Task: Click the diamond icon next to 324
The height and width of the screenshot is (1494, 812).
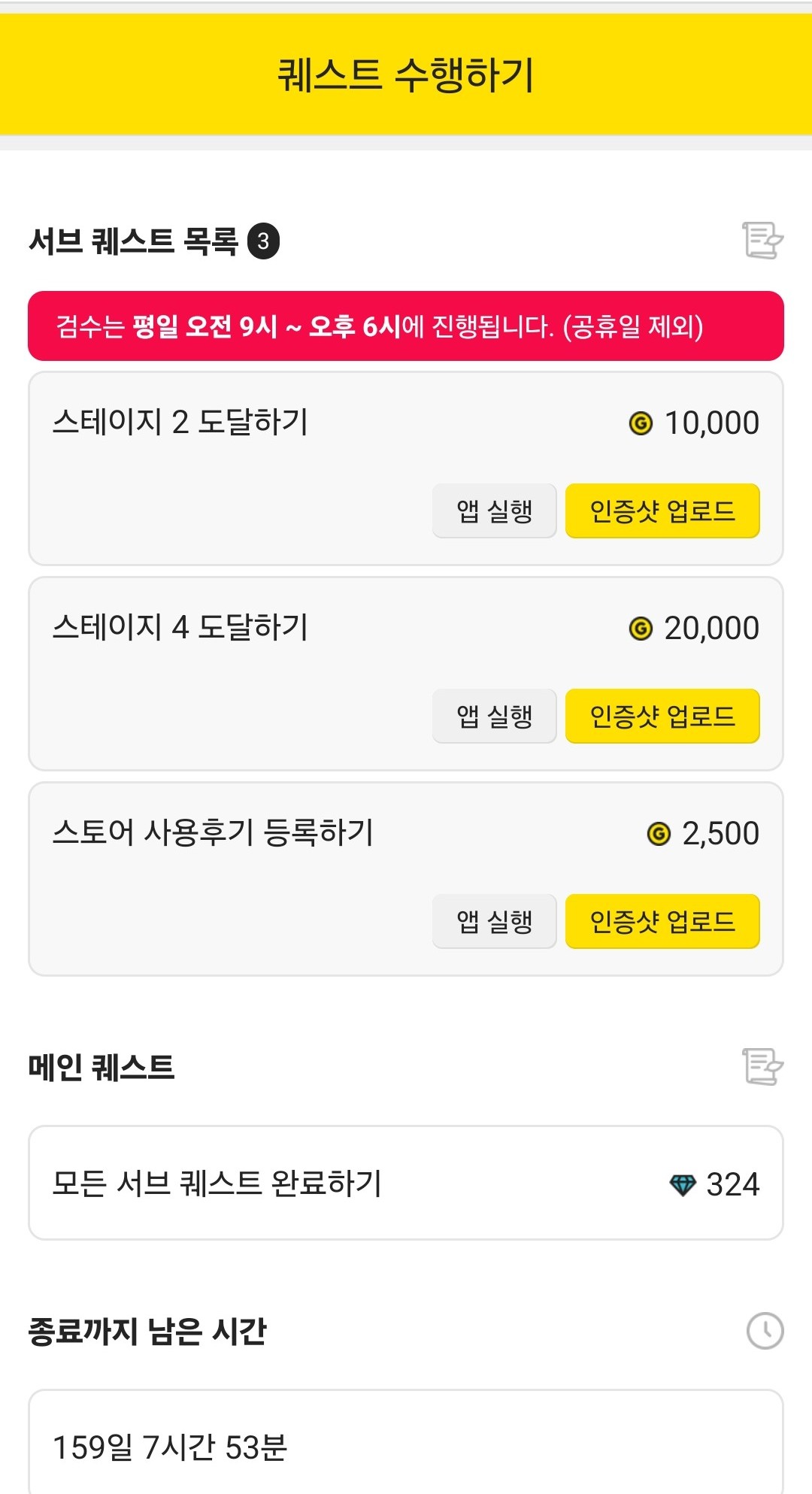Action: coord(683,1183)
